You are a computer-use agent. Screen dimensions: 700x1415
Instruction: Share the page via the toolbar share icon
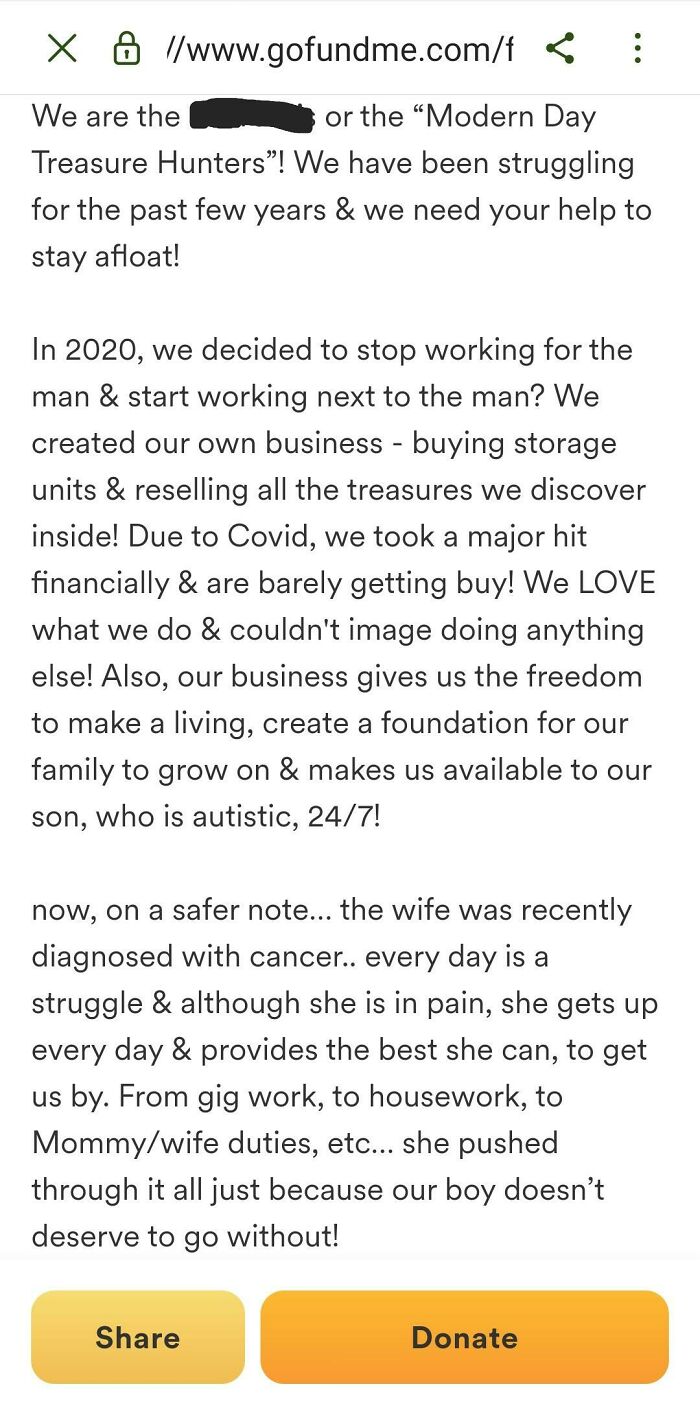tap(560, 48)
